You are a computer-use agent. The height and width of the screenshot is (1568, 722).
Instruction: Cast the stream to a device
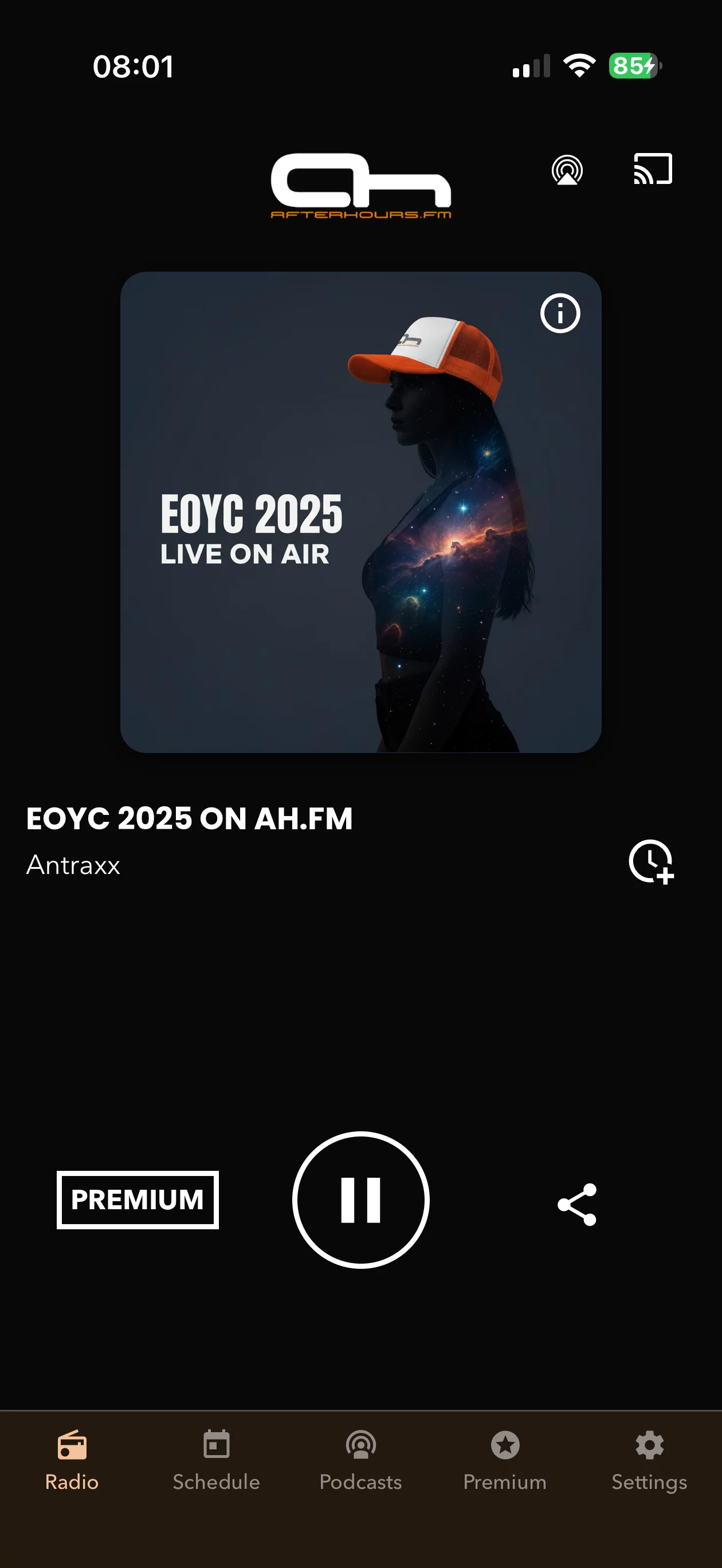click(x=653, y=168)
